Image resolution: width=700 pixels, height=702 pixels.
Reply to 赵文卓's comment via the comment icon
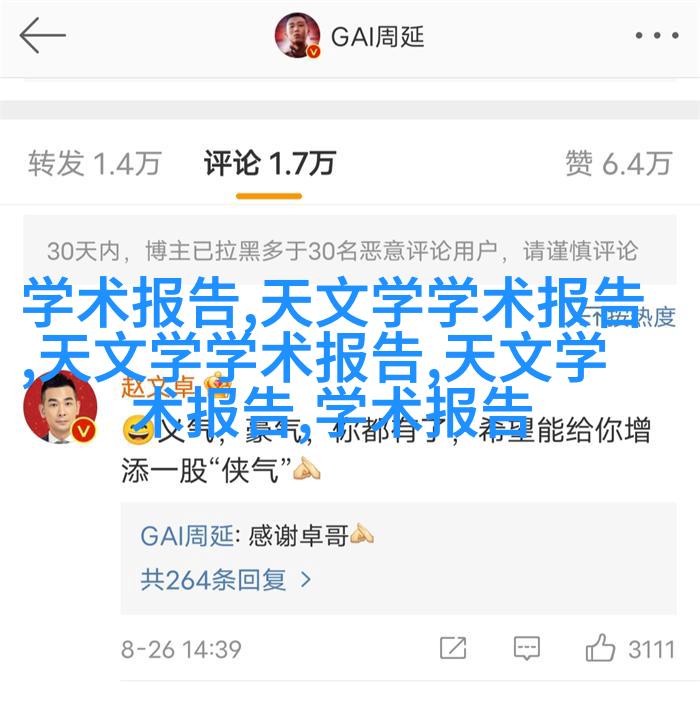[527, 648]
